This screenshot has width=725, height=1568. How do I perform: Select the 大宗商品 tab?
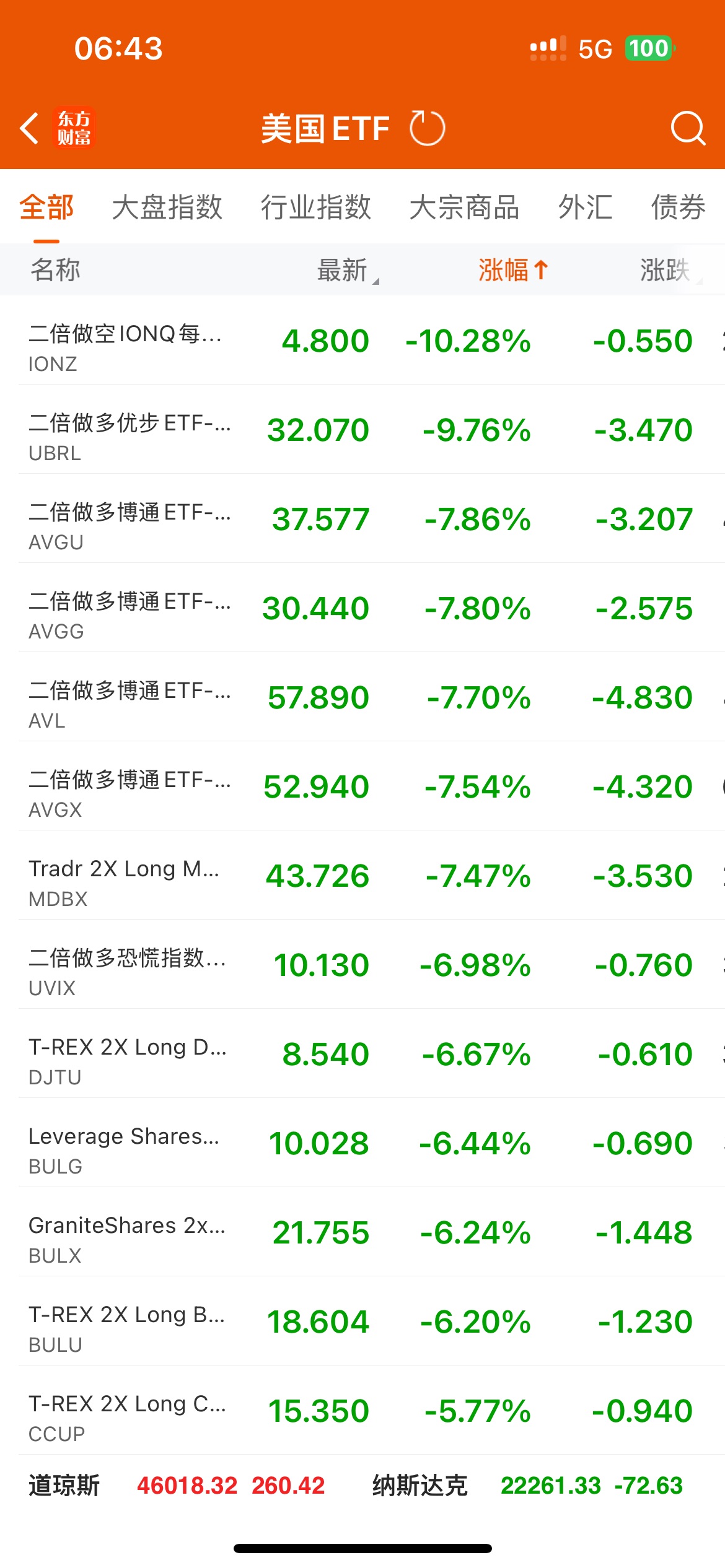(x=465, y=207)
